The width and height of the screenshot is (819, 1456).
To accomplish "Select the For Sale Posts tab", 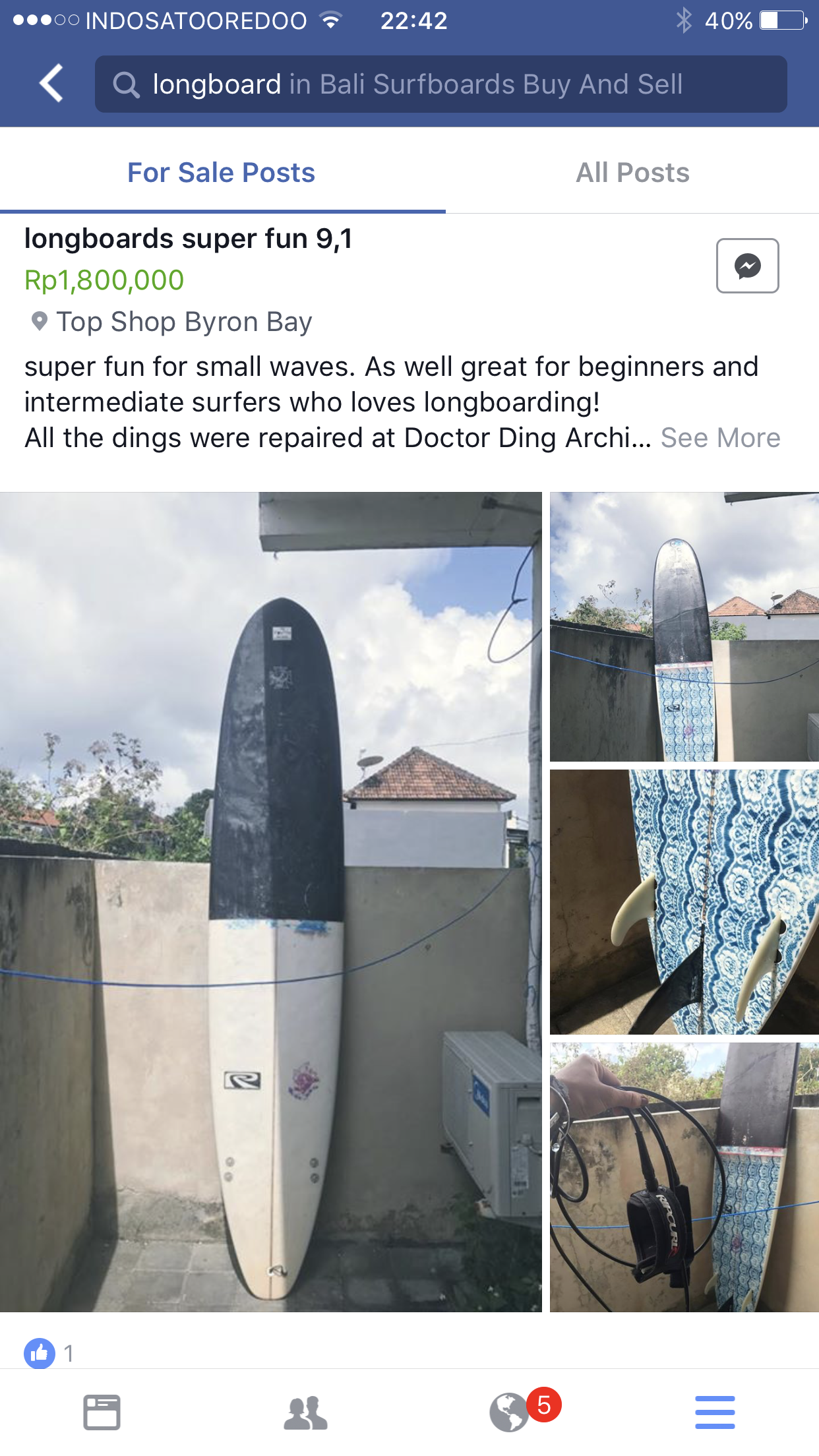I will [x=222, y=173].
